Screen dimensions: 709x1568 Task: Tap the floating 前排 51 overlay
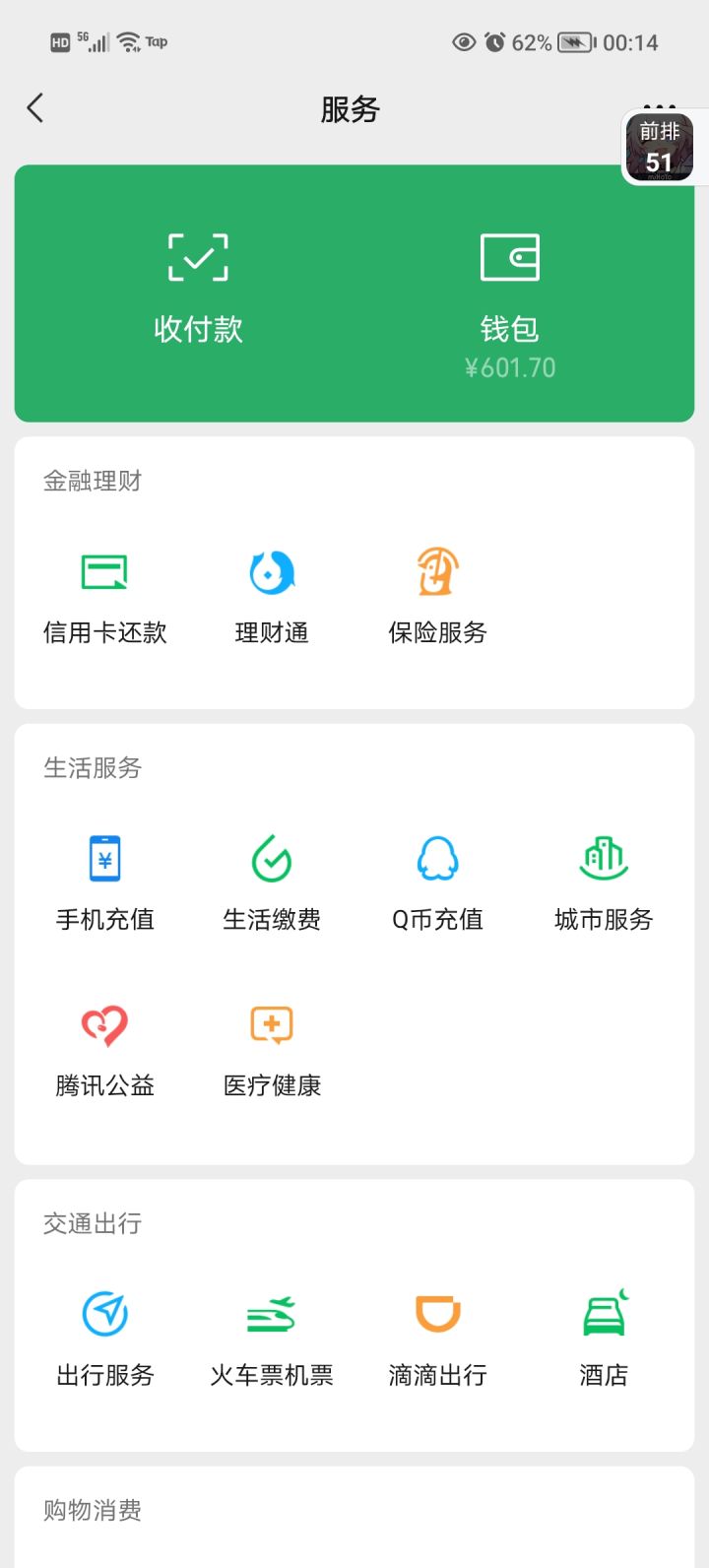pyautogui.click(x=660, y=148)
